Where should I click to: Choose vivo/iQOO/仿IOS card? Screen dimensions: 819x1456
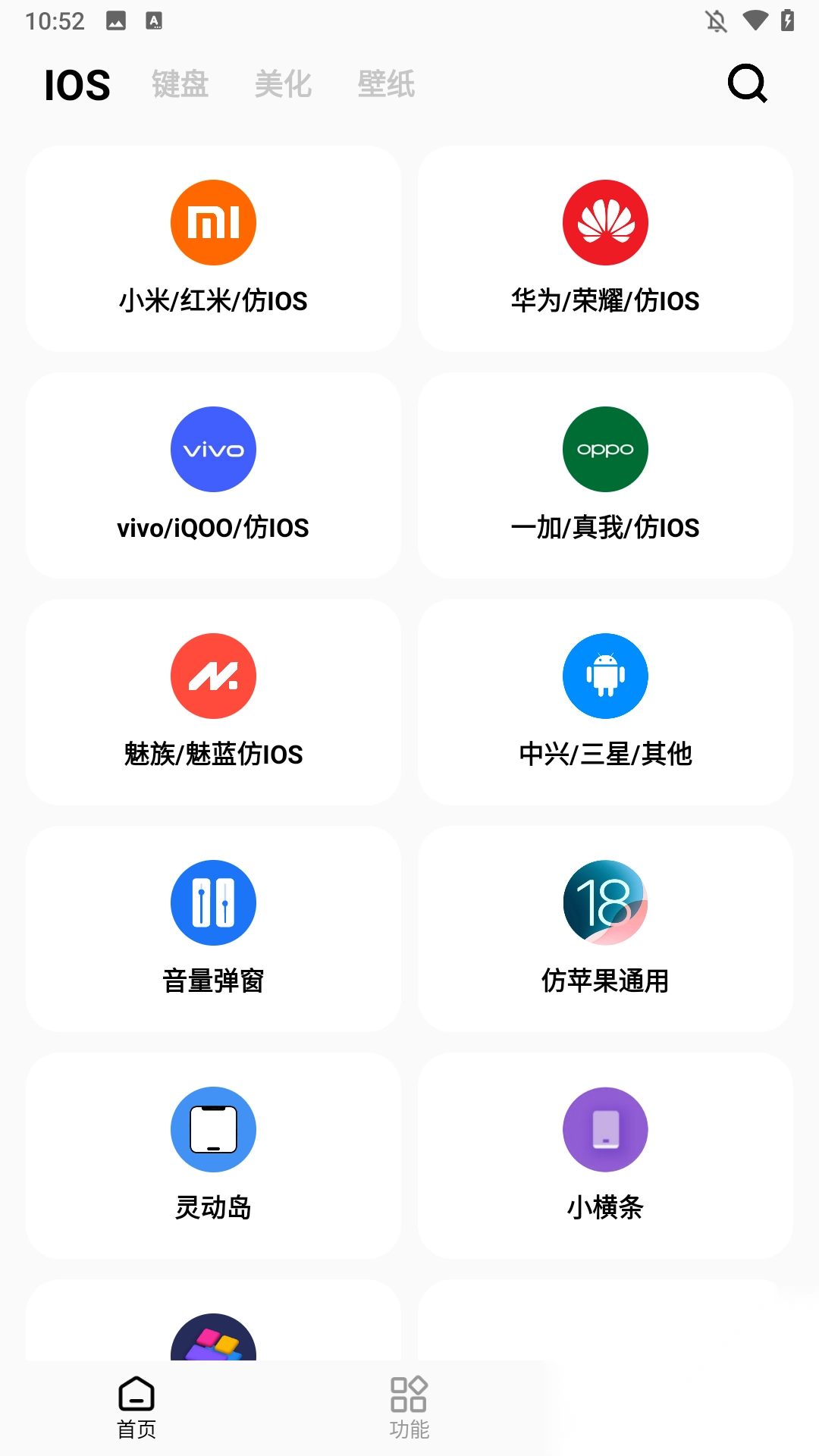tap(213, 475)
